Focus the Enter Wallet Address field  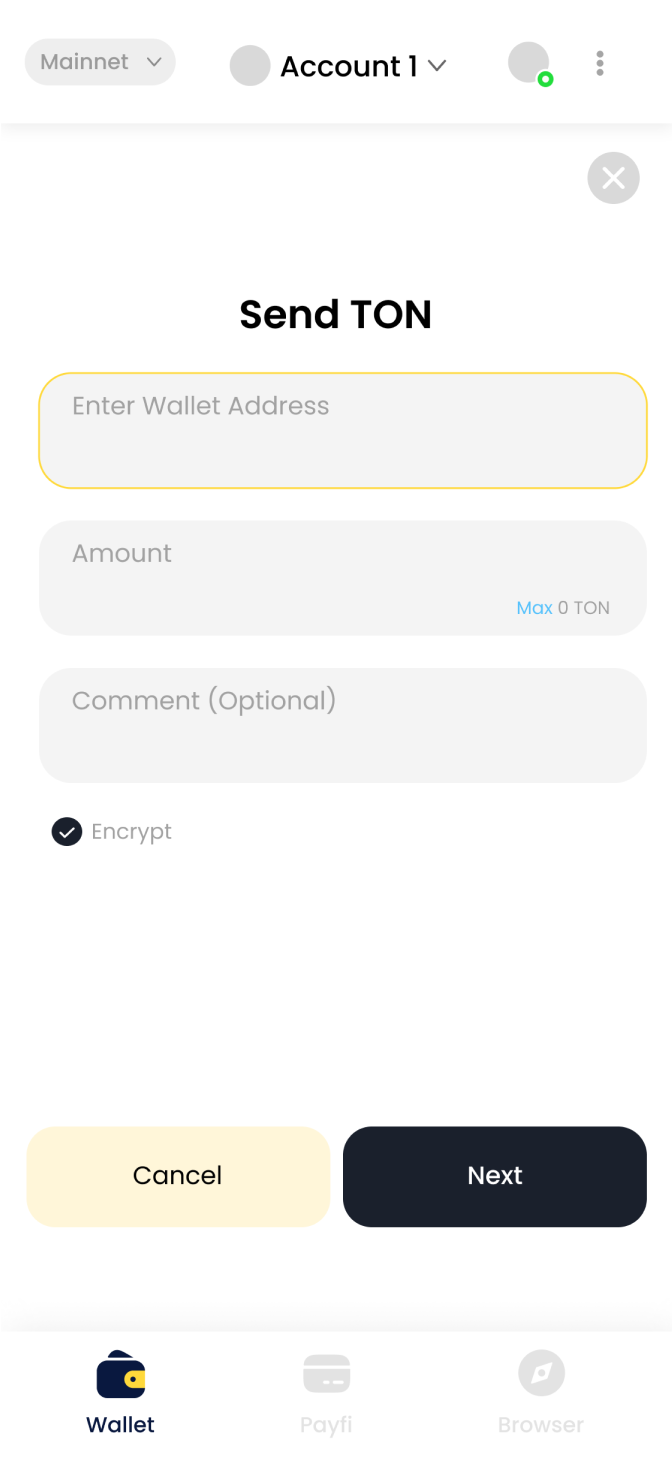pyautogui.click(x=342, y=430)
